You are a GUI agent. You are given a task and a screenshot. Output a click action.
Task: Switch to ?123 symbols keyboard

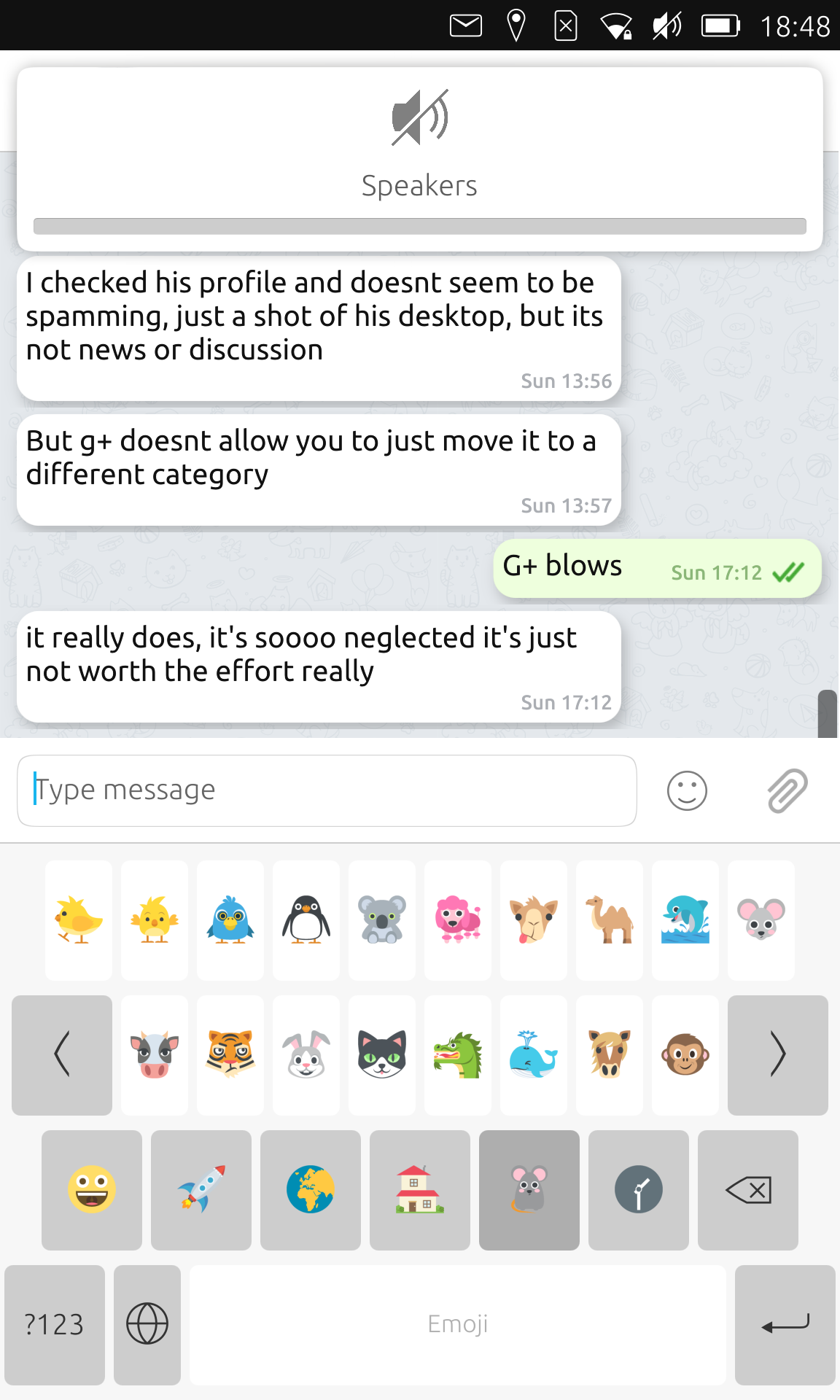(55, 1324)
